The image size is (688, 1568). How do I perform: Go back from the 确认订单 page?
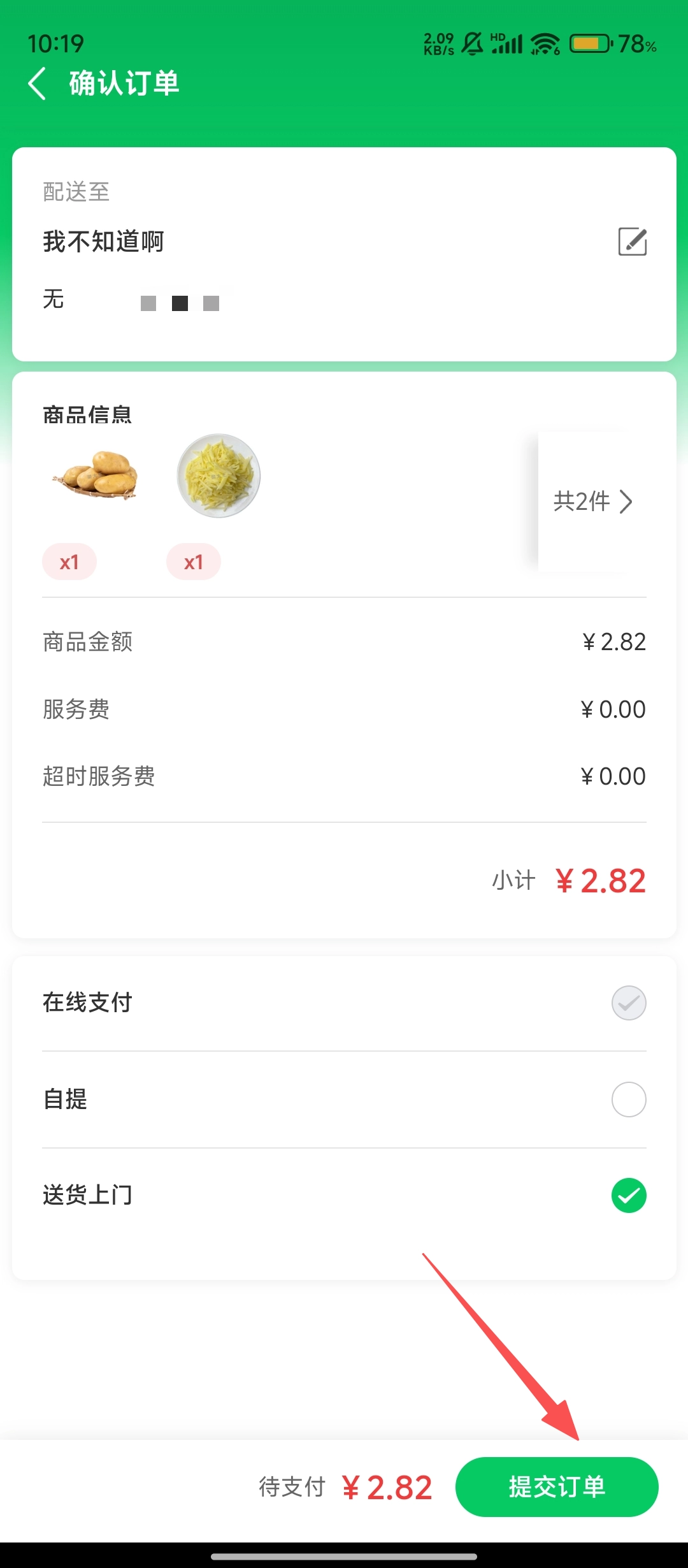(38, 83)
